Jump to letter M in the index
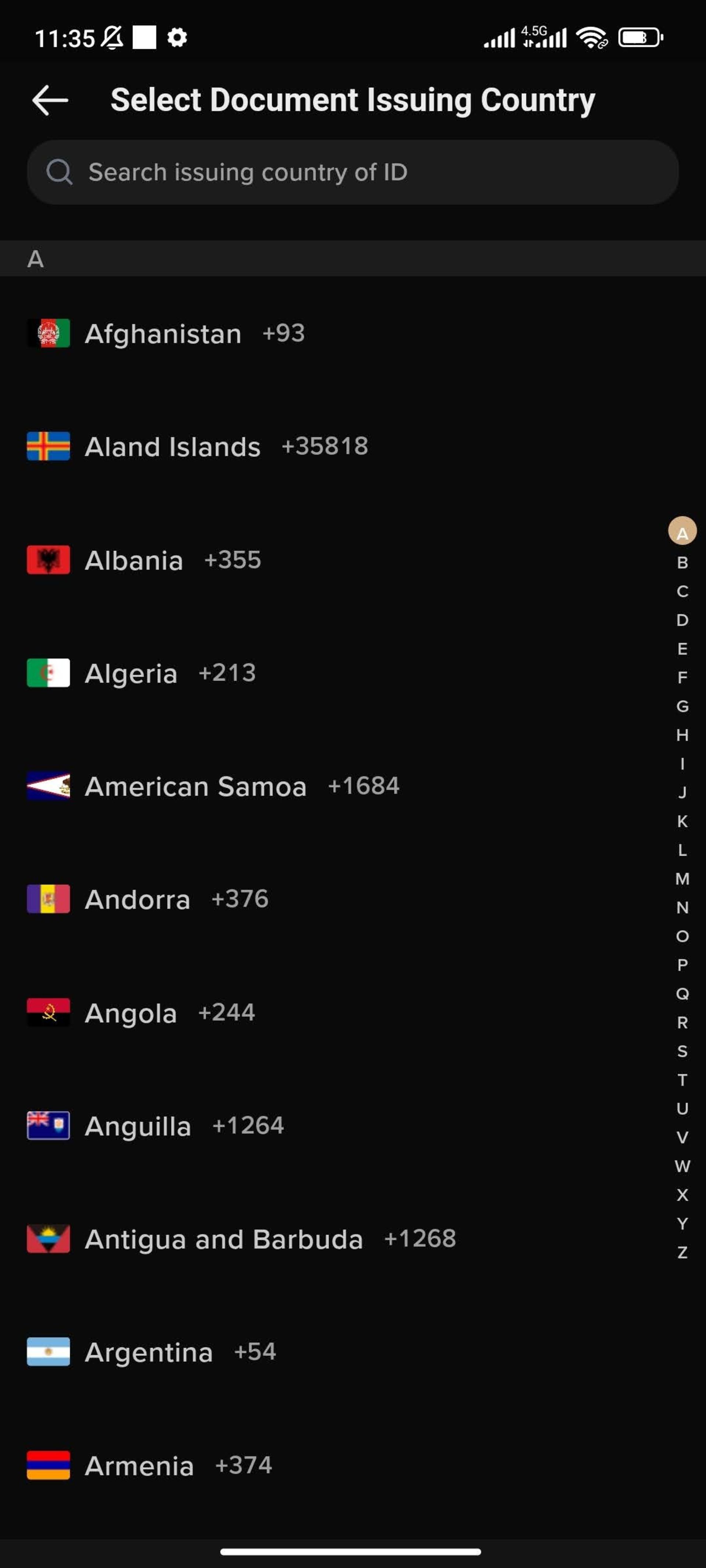This screenshot has height=1568, width=706. pyautogui.click(x=682, y=879)
